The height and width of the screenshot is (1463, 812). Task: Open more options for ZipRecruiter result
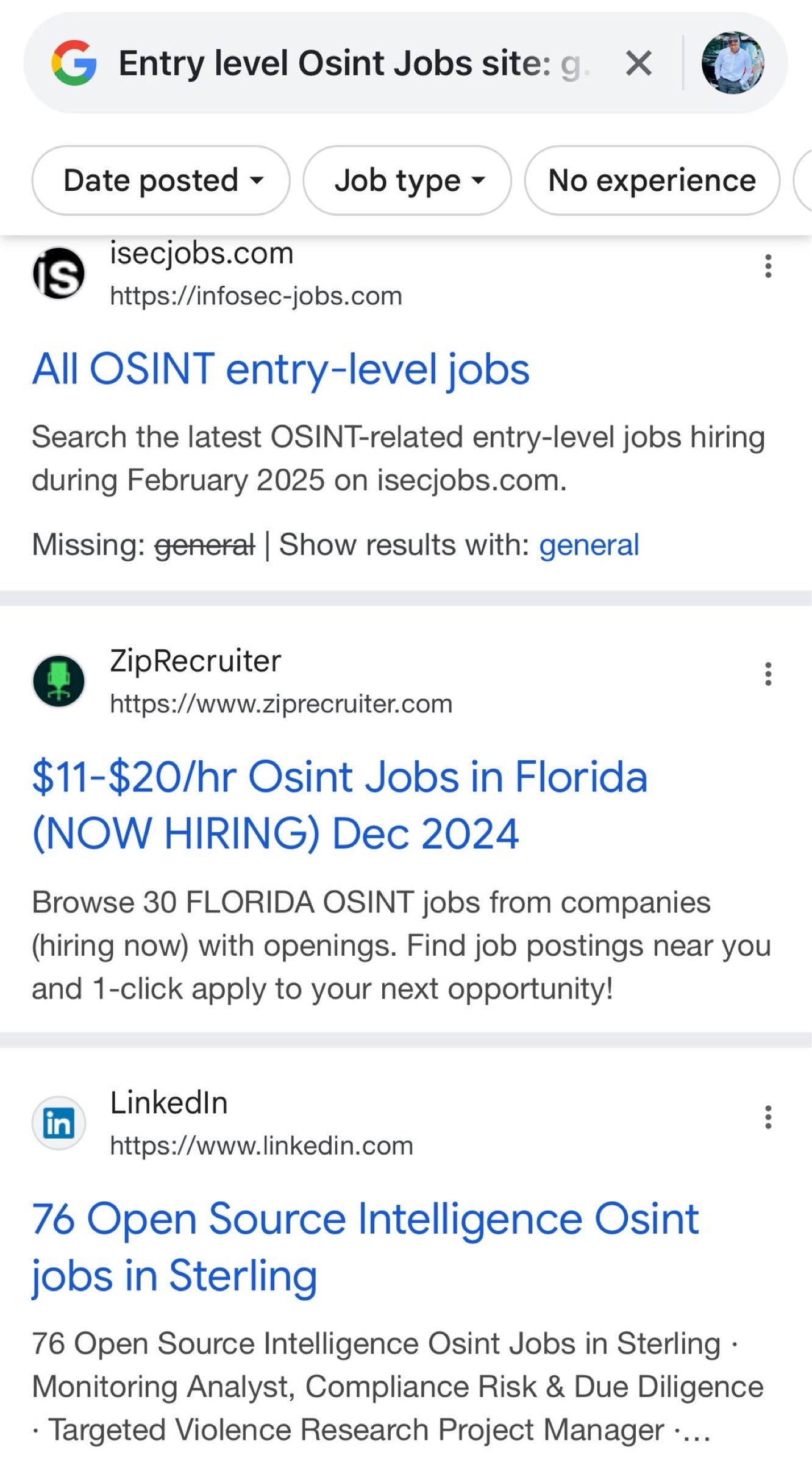click(x=768, y=674)
